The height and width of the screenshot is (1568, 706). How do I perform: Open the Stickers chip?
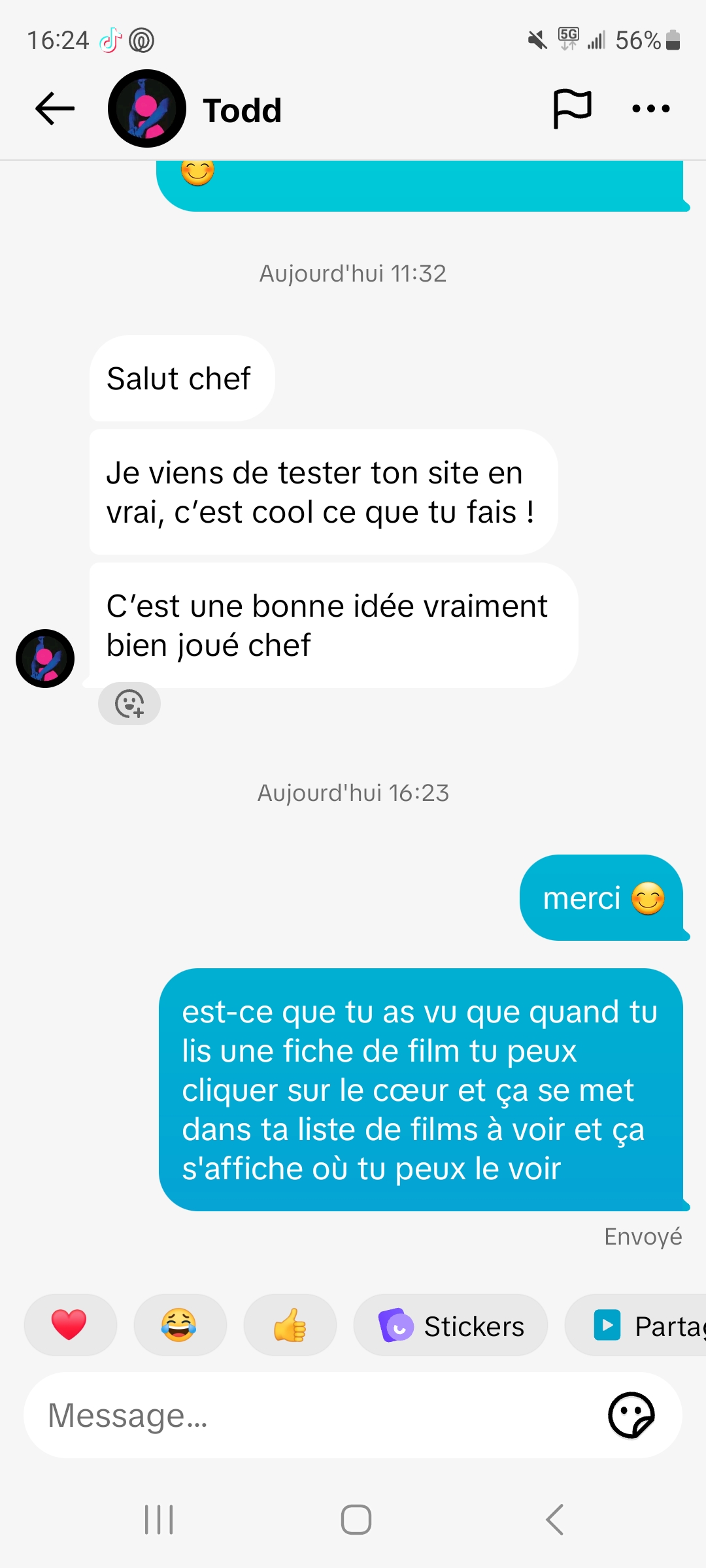pos(451,1326)
